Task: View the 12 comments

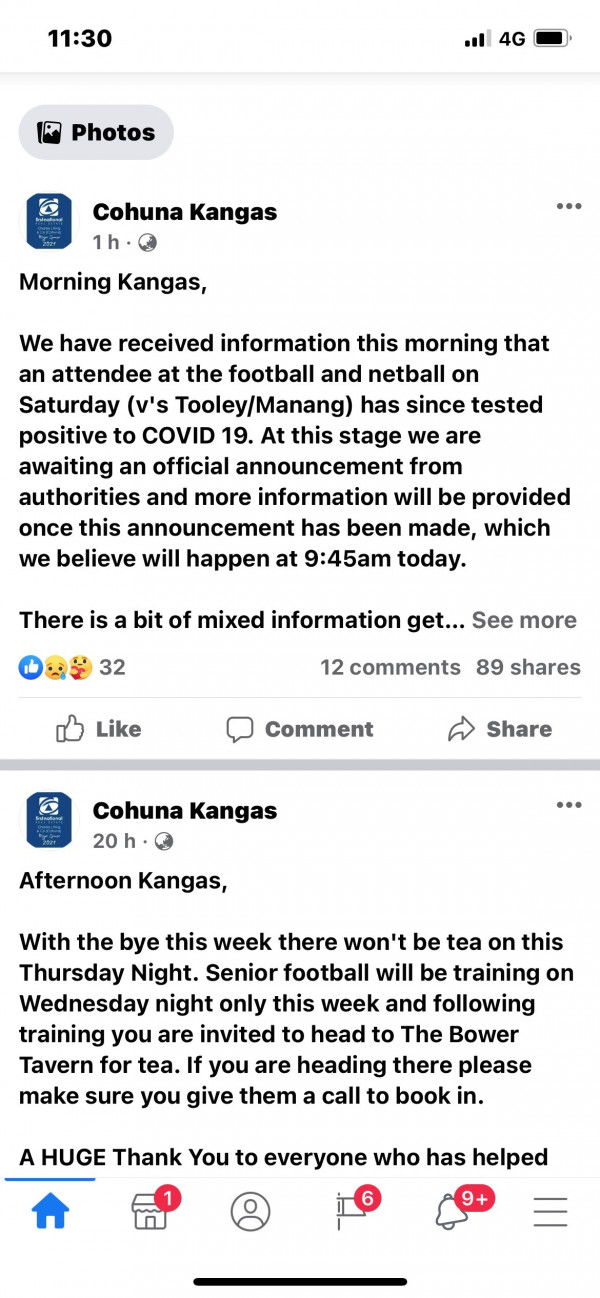Action: coord(390,667)
